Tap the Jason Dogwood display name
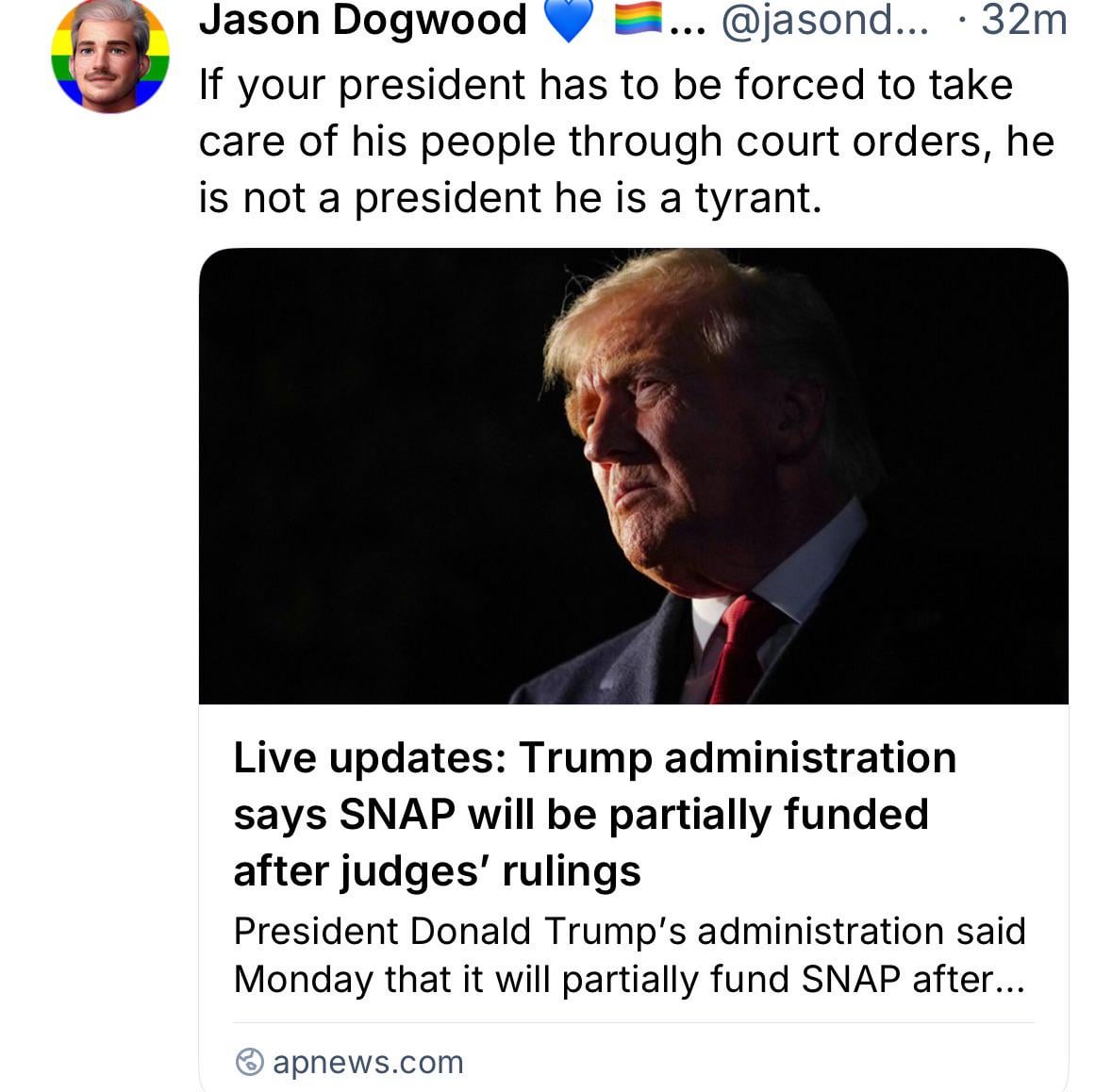The image size is (1112, 1092). click(x=362, y=21)
